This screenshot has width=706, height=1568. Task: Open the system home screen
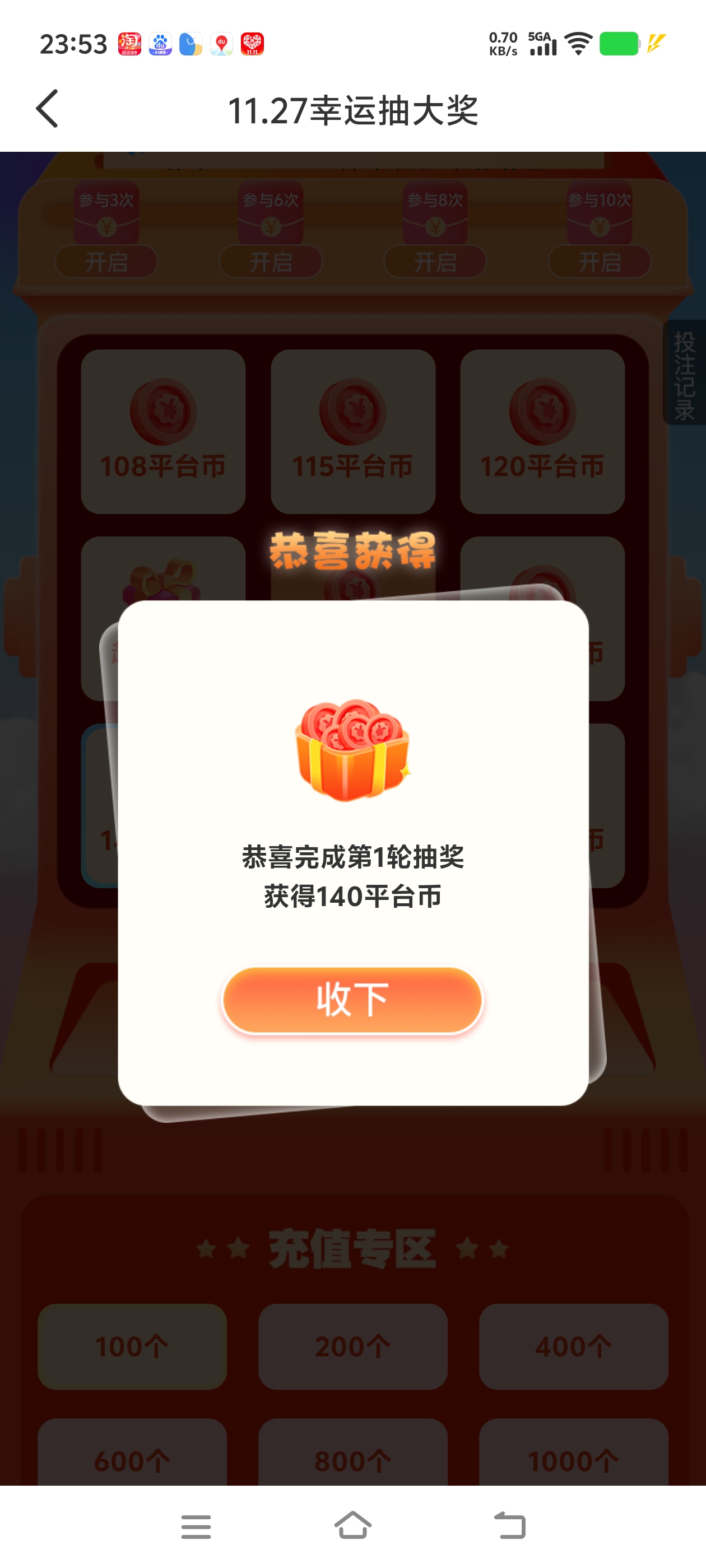click(352, 1525)
